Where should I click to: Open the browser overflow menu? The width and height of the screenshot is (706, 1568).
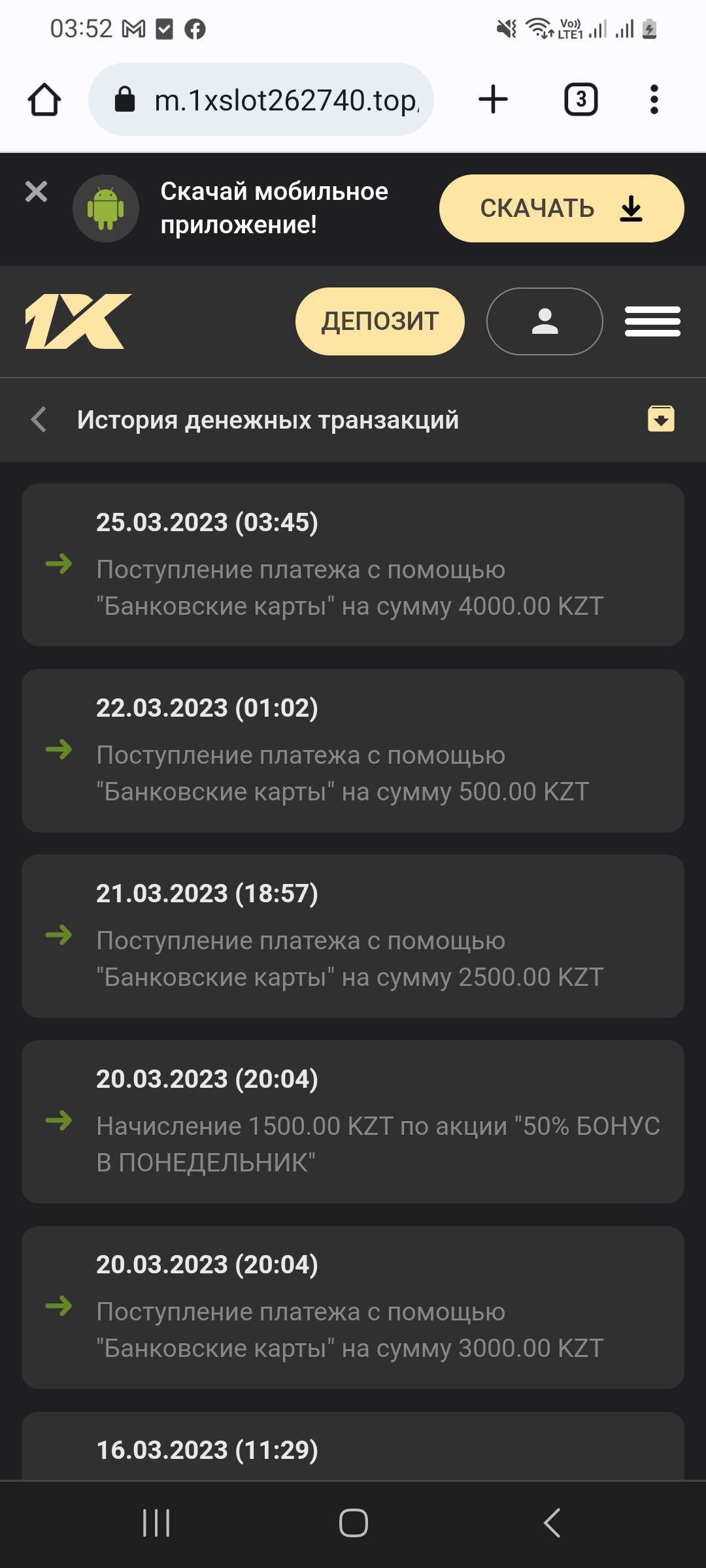click(654, 100)
